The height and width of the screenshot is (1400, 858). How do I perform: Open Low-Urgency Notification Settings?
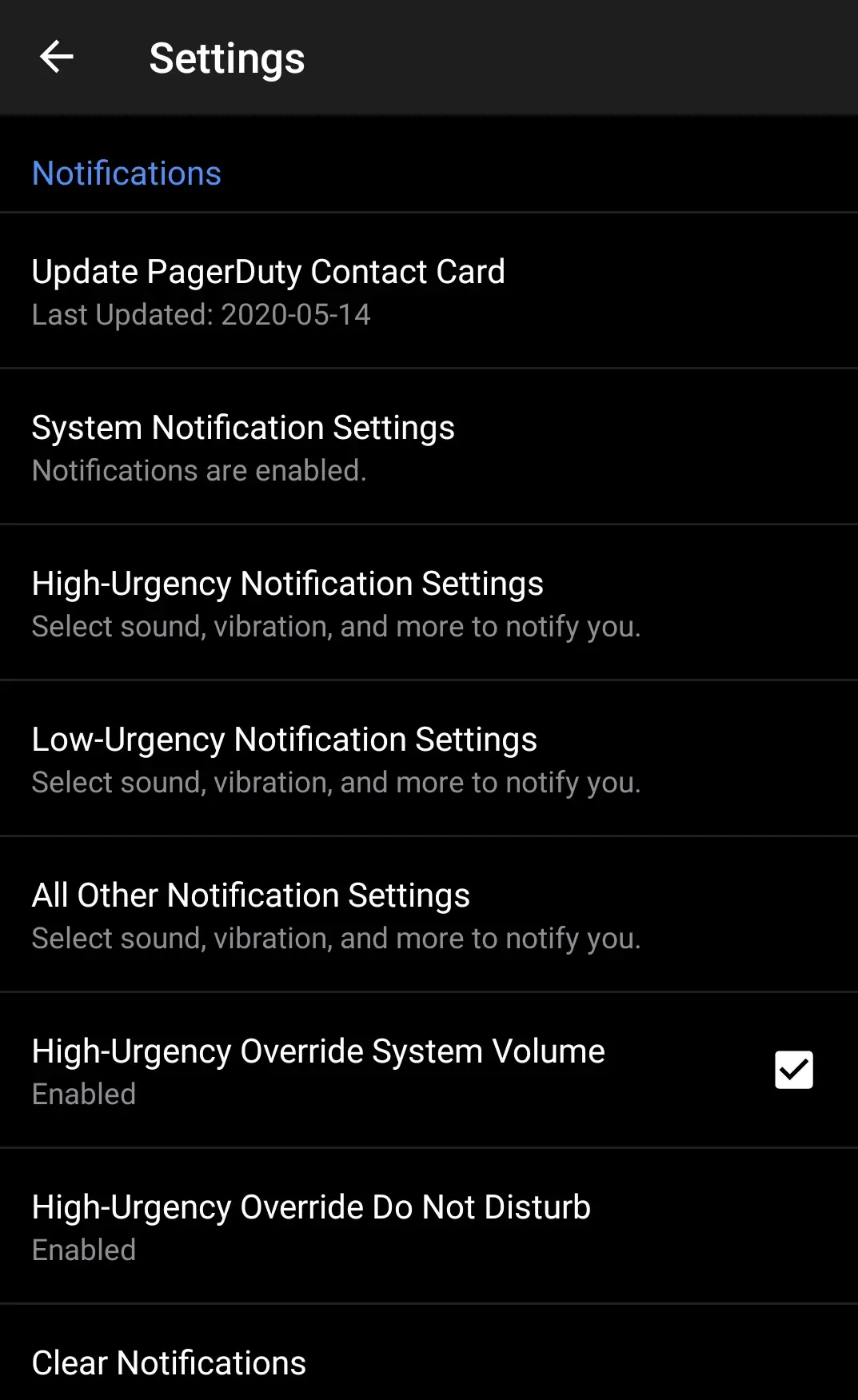point(429,759)
